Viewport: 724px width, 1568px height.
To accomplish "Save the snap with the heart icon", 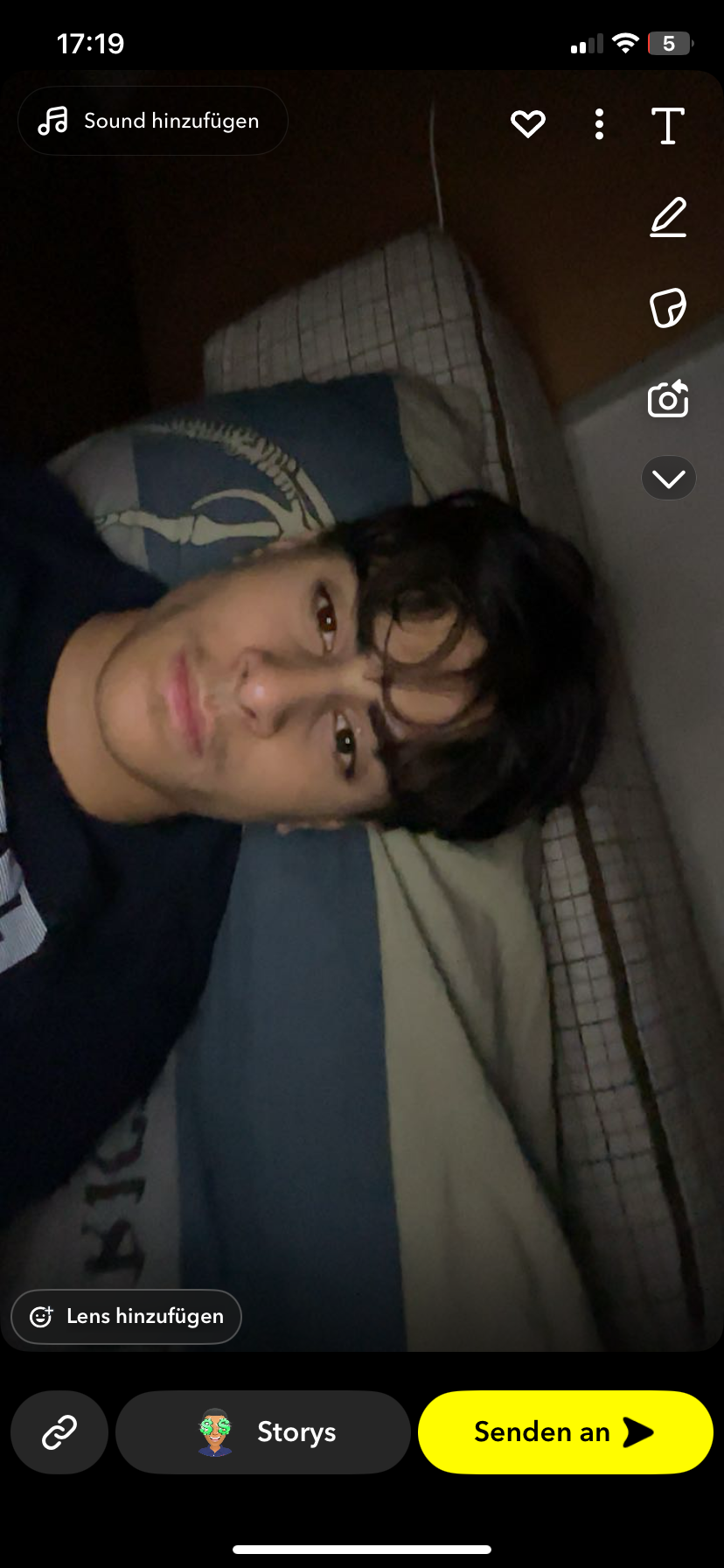I will [528, 124].
